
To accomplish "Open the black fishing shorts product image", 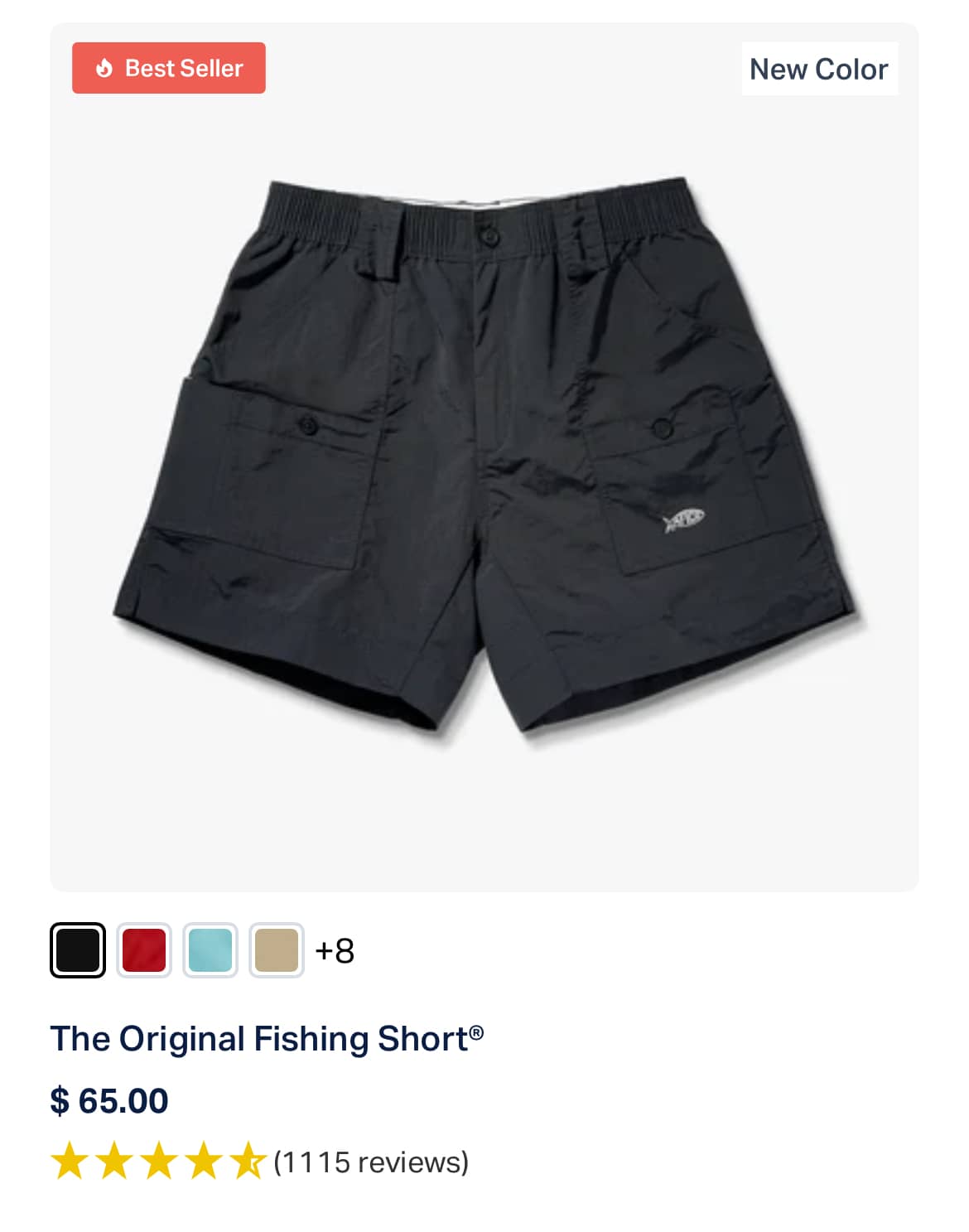I will click(485, 456).
